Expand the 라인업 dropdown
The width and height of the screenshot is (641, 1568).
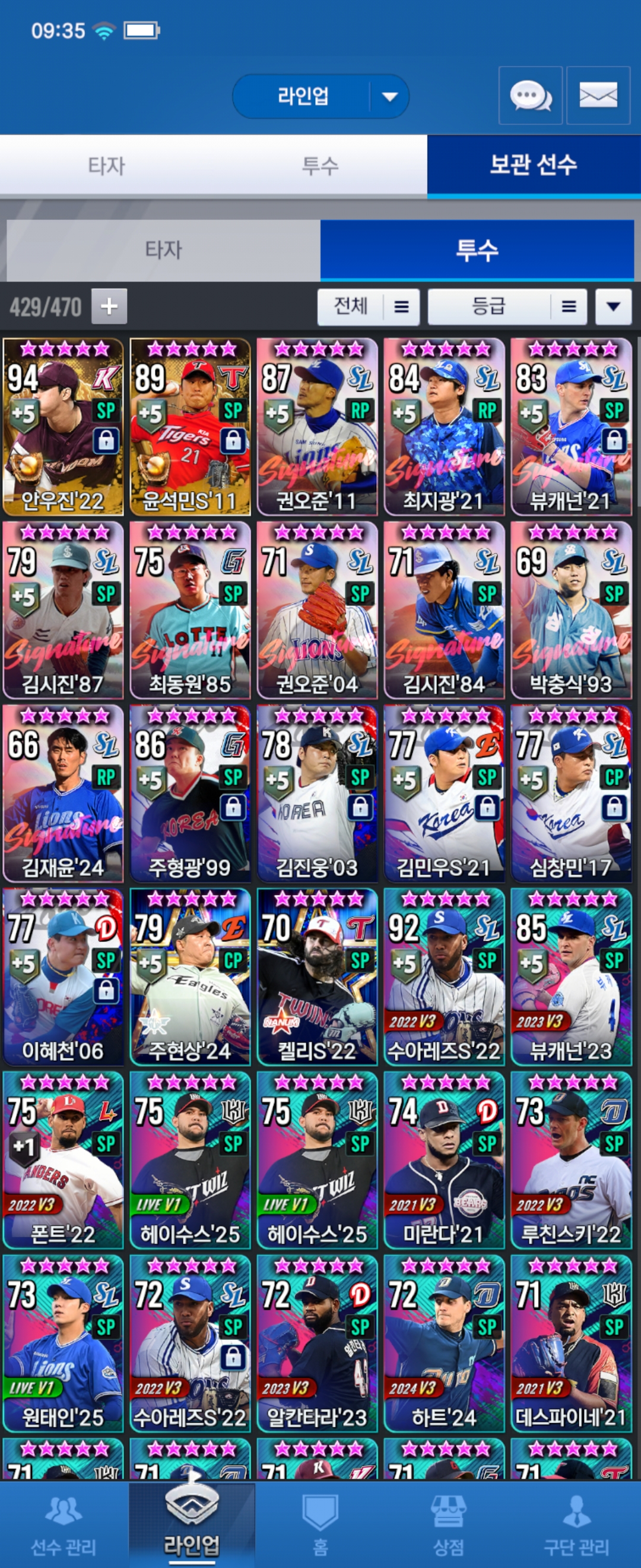(389, 96)
